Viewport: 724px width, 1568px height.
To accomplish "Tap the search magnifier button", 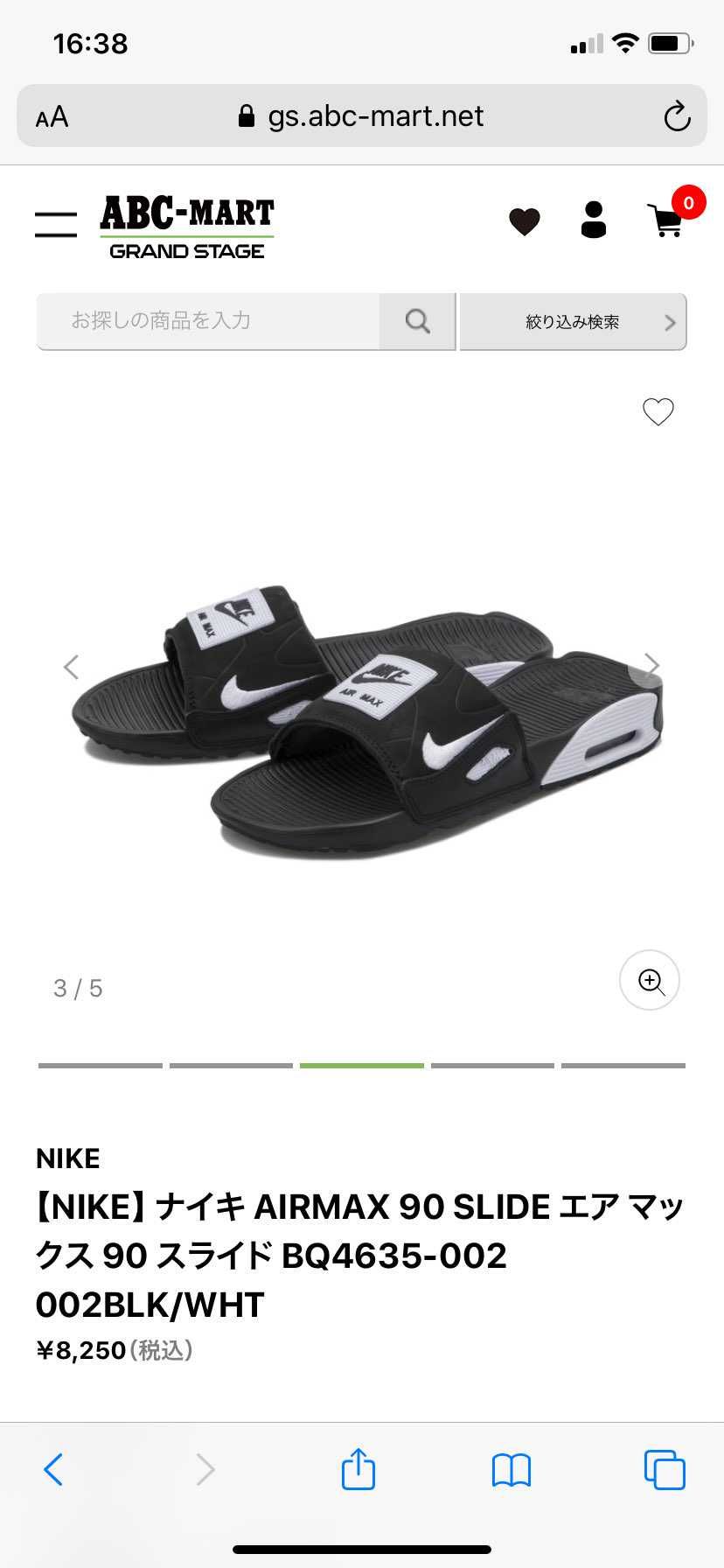I will 418,321.
